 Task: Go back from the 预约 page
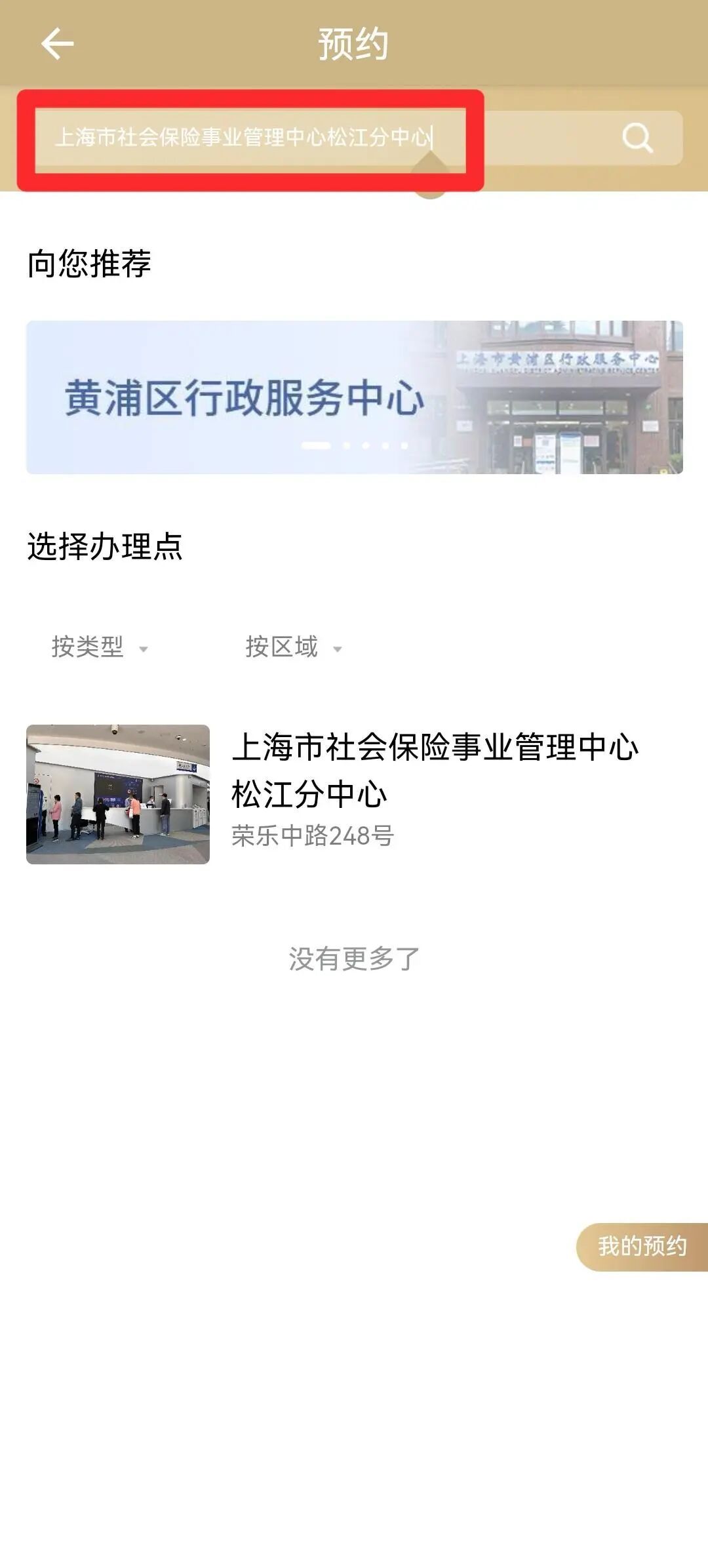58,44
